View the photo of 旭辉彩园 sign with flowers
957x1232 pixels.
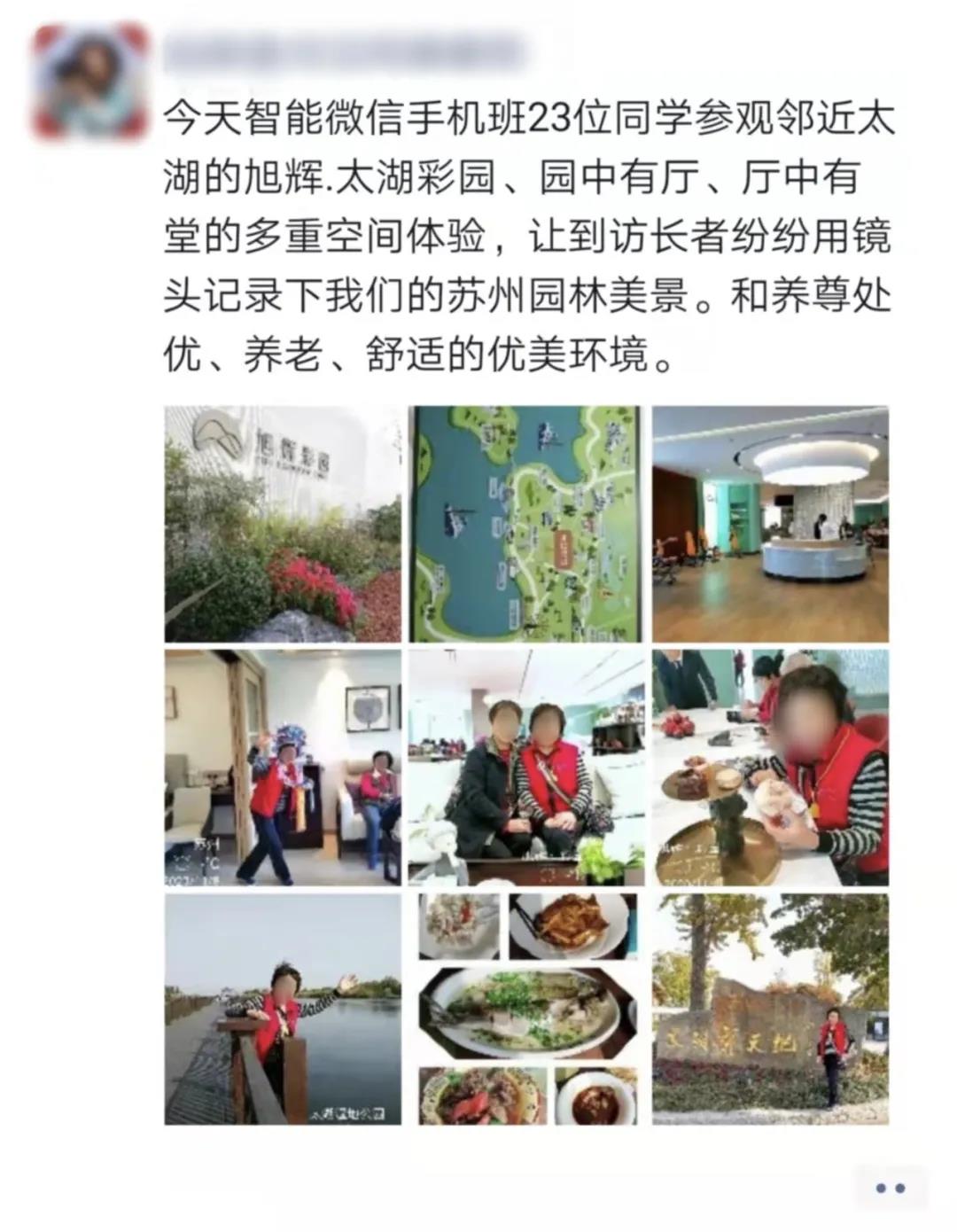click(x=283, y=524)
